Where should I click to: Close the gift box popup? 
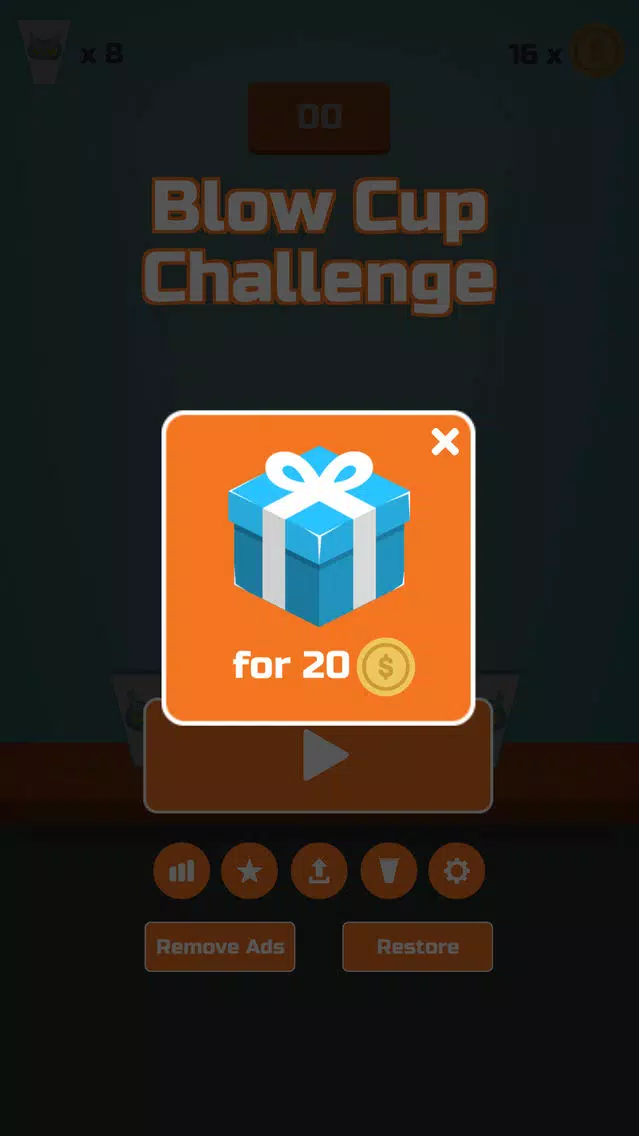(445, 442)
